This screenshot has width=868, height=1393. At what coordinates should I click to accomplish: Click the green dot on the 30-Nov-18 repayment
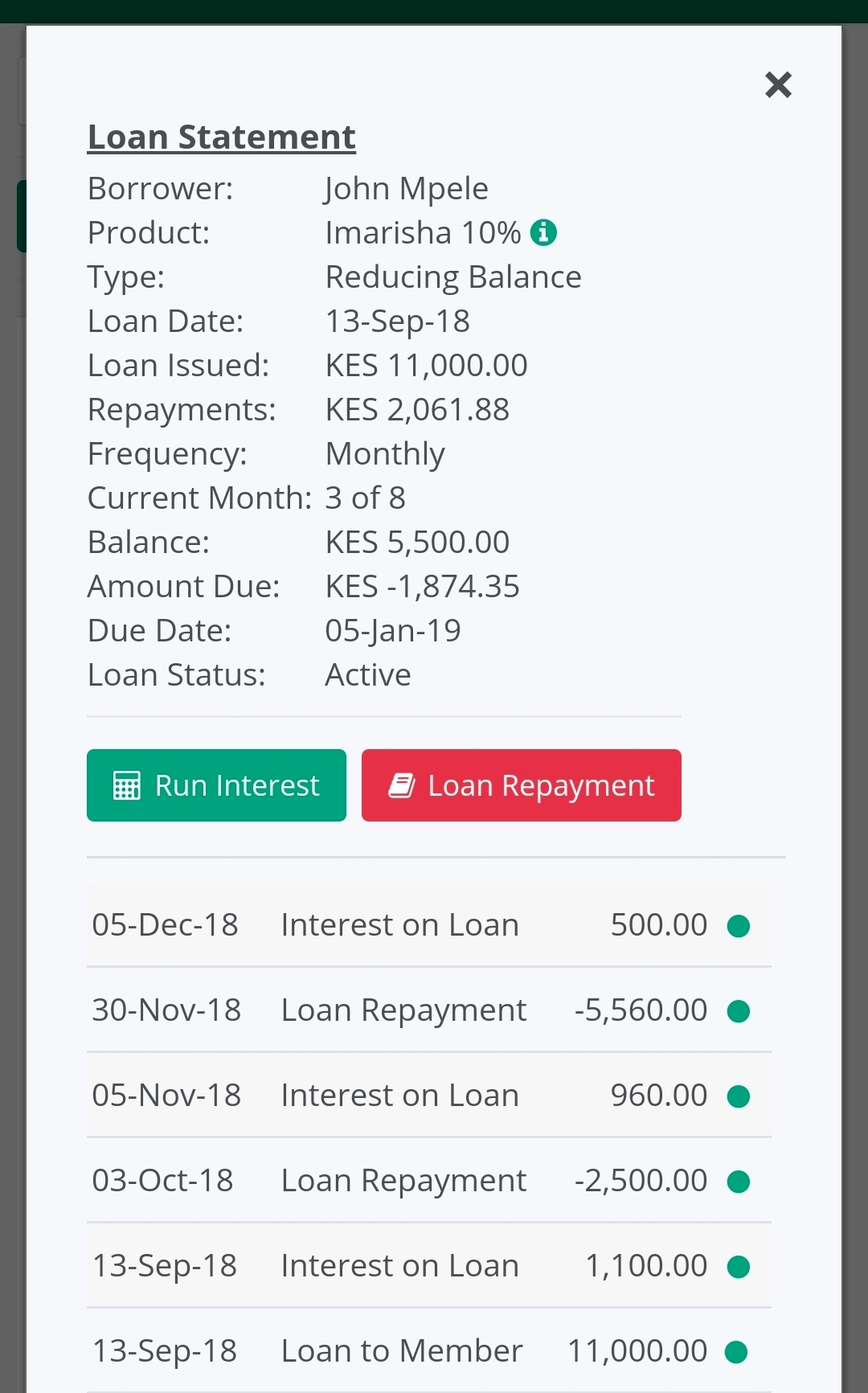click(x=738, y=1010)
